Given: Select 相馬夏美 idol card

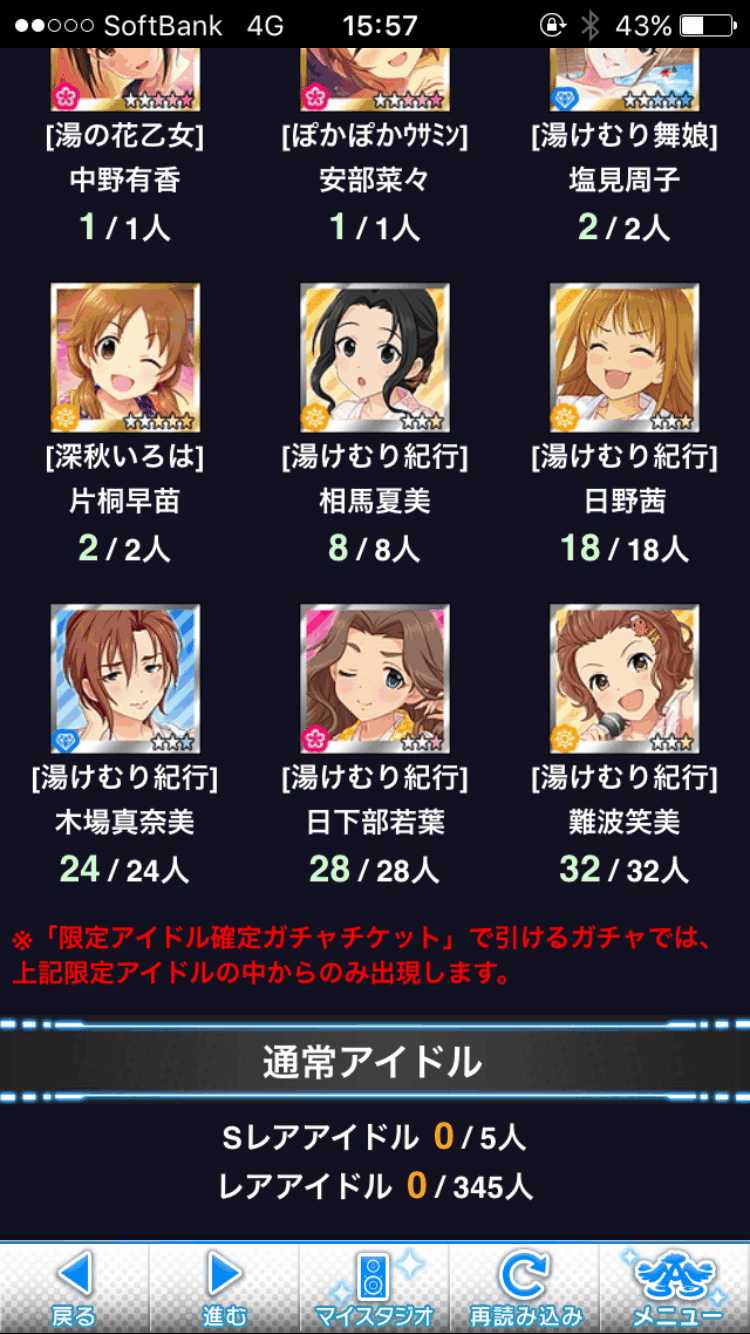Looking at the screenshot, I should point(375,357).
